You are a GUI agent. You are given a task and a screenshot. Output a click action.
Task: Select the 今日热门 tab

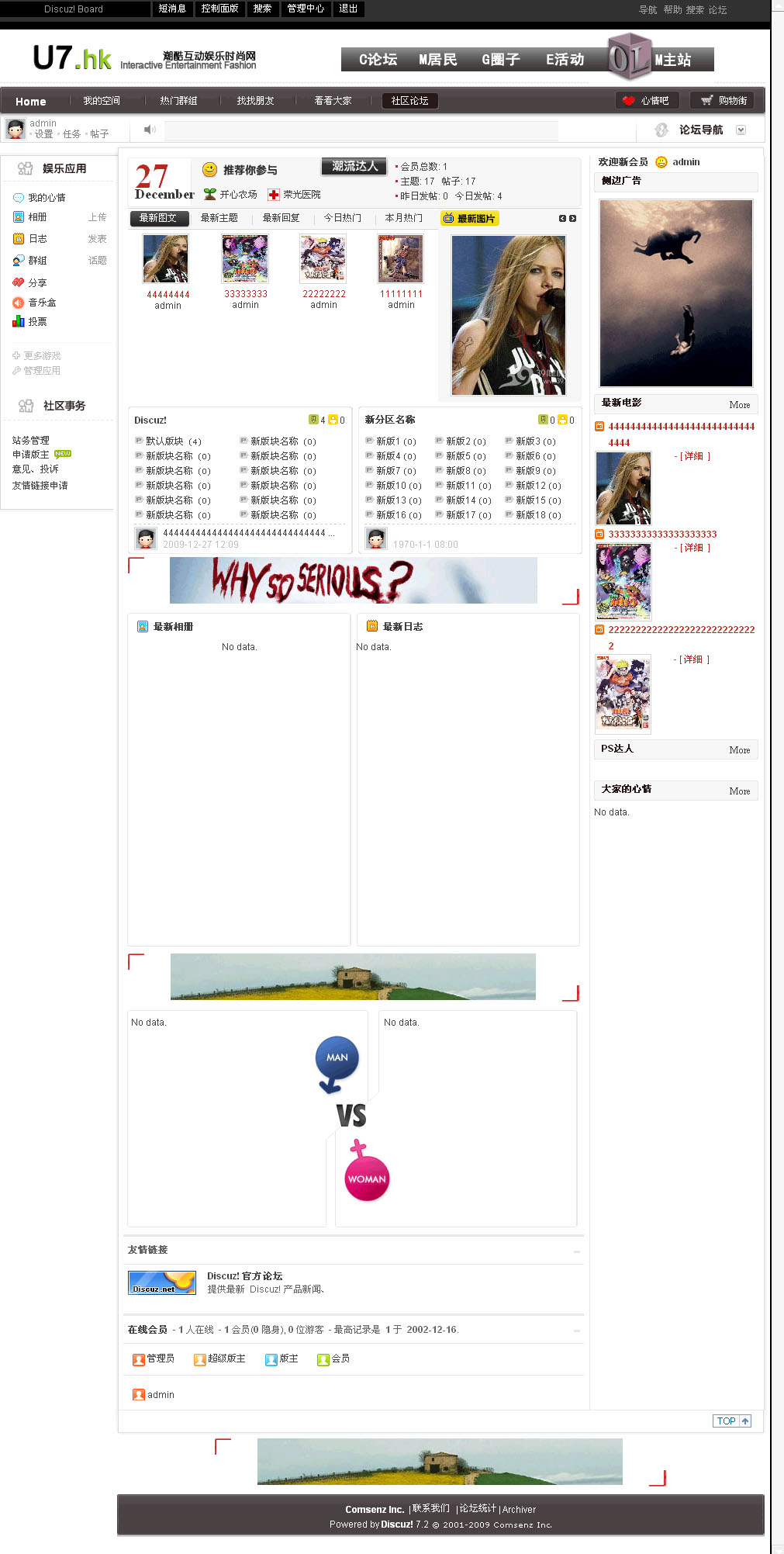pos(342,218)
